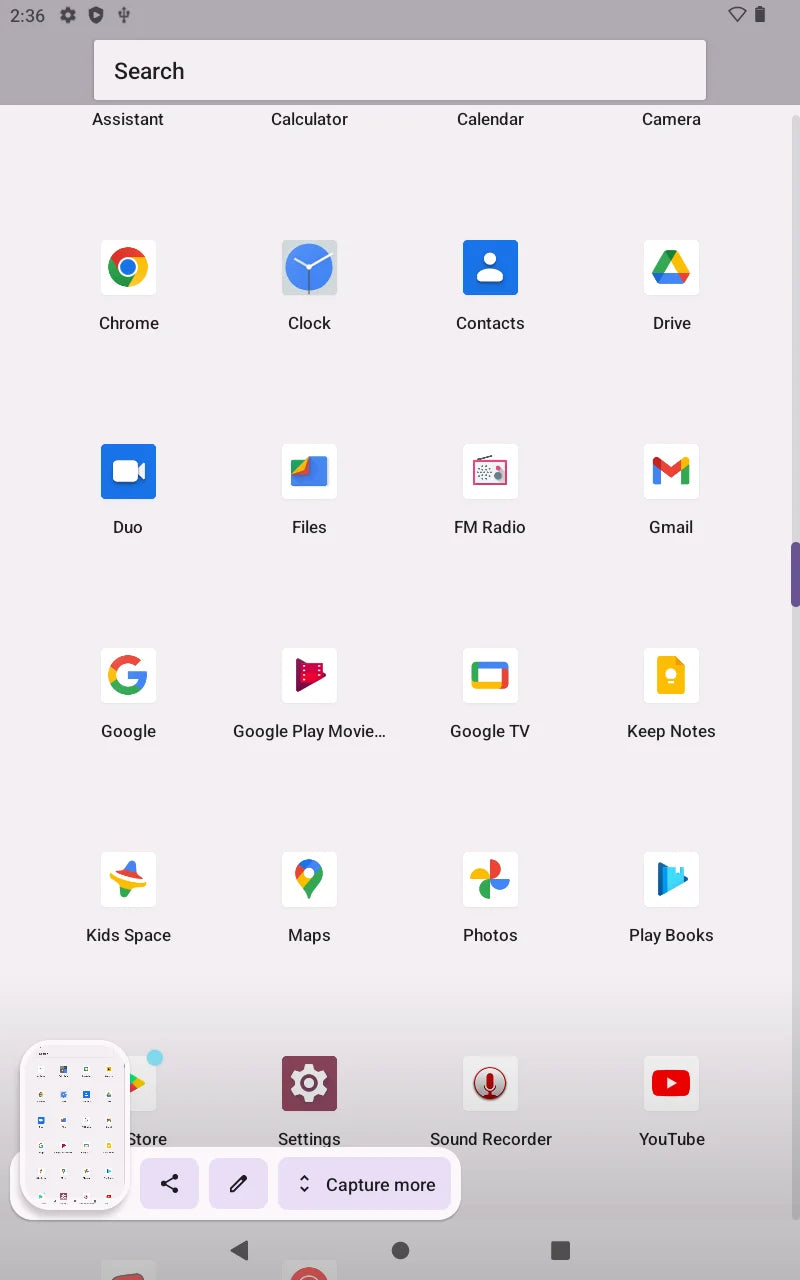
Task: Tap the Search apps field
Action: point(400,71)
